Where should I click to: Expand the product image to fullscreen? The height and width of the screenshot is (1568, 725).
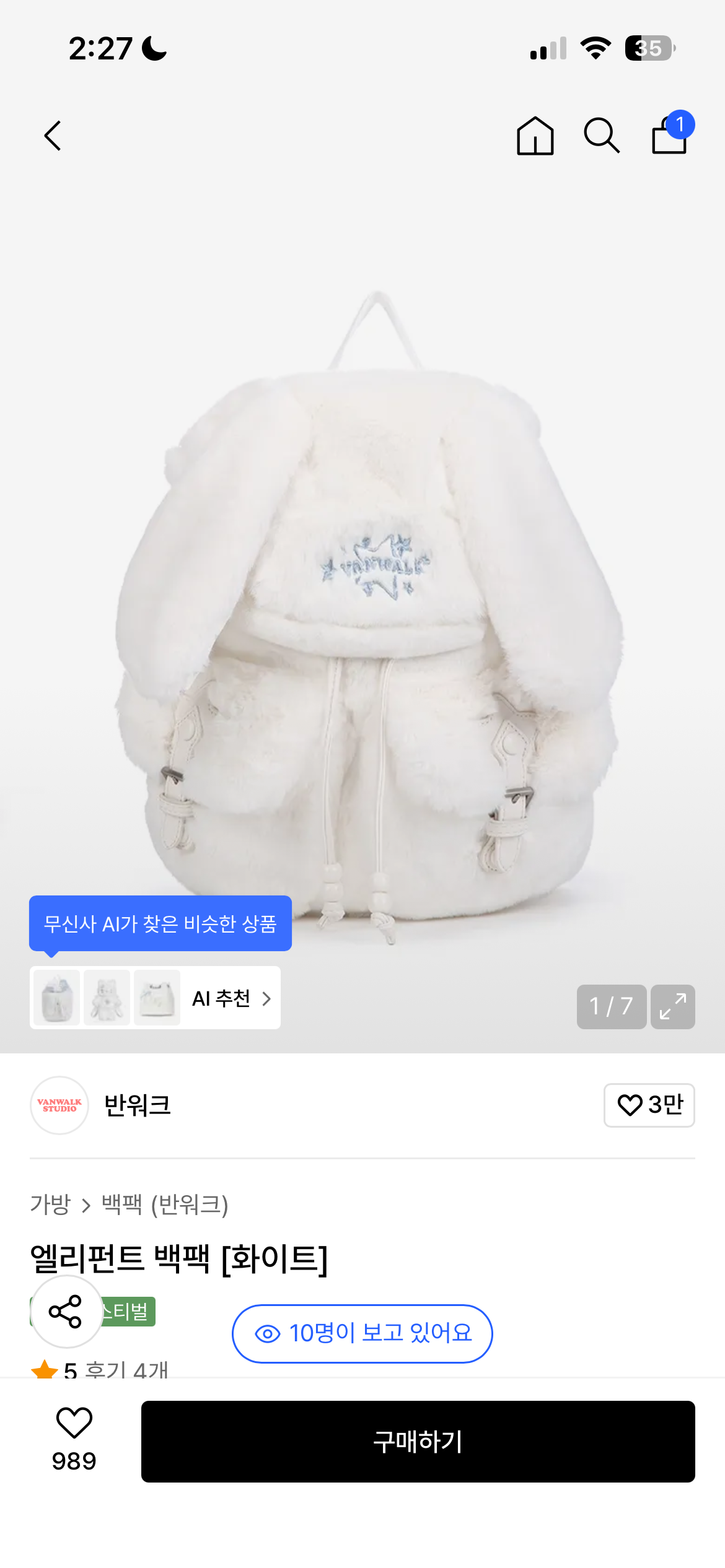point(672,1006)
